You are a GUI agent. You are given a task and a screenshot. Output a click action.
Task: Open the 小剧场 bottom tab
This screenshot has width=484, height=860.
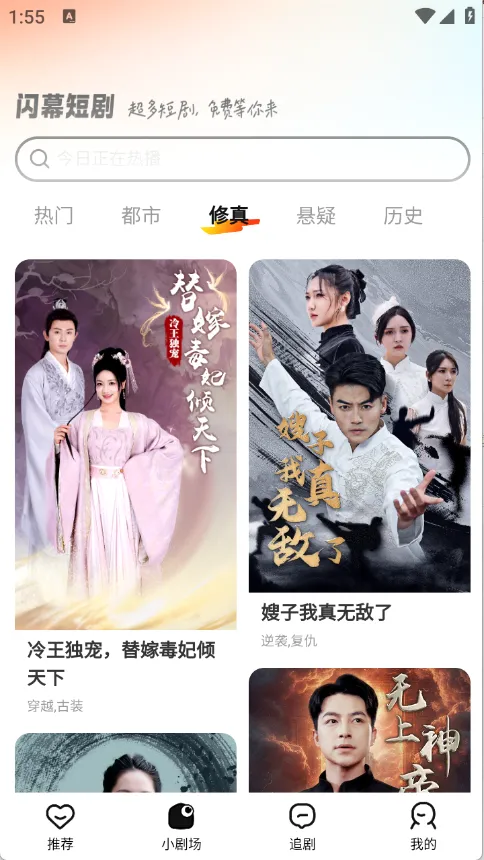pos(181,827)
